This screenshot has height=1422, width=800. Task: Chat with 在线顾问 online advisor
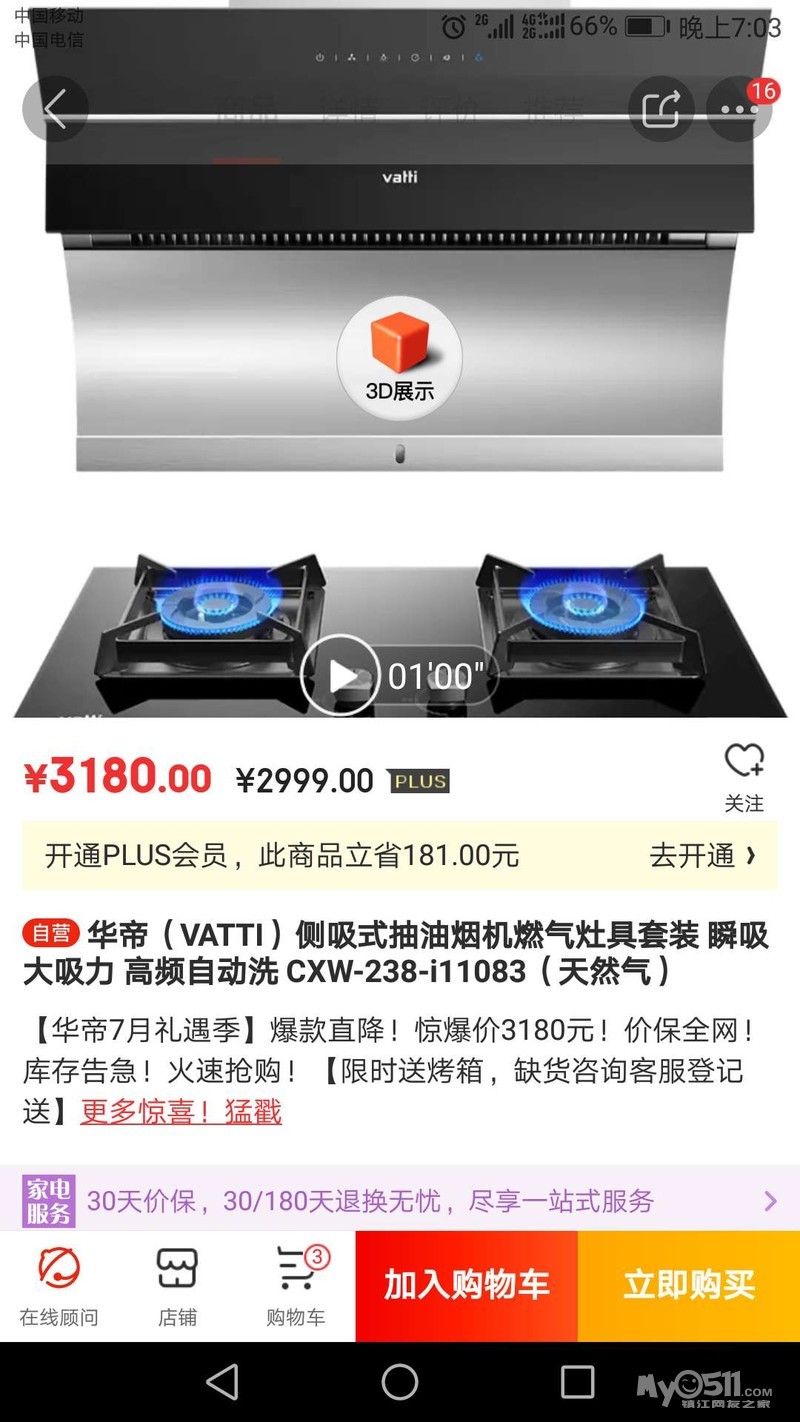click(59, 1286)
